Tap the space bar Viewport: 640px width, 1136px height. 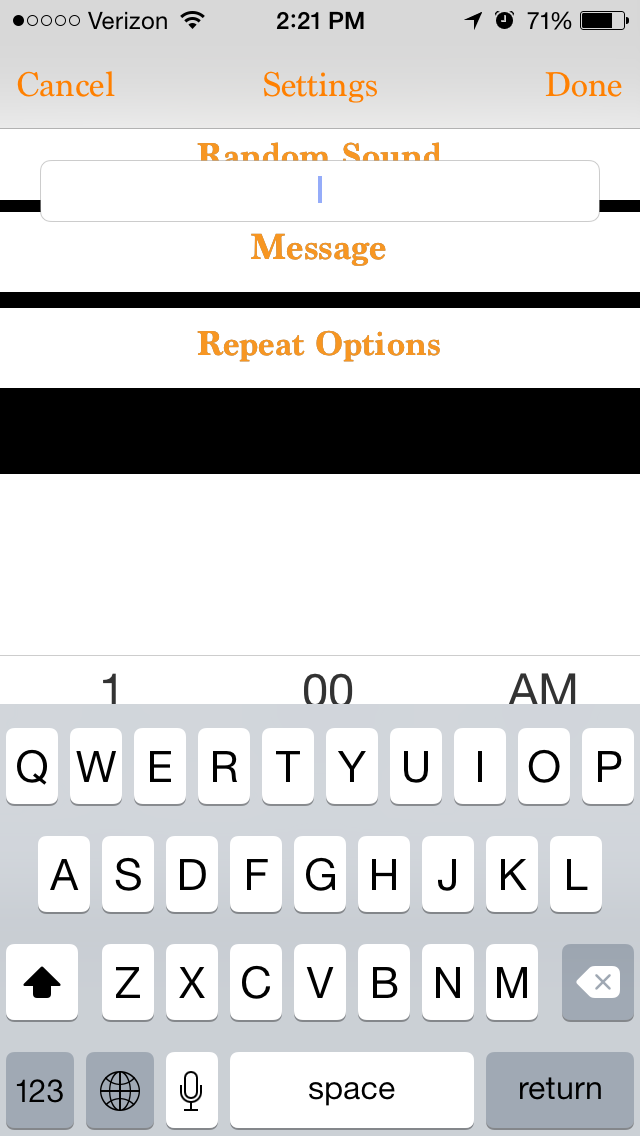point(351,1089)
